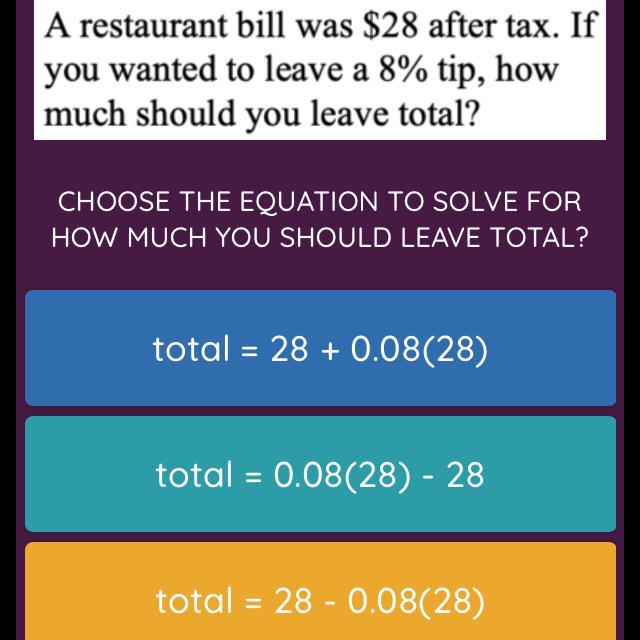Image resolution: width=640 pixels, height=640 pixels.
Task: Pick the equation total = 28 - 0.08(28)
Action: click(320, 598)
